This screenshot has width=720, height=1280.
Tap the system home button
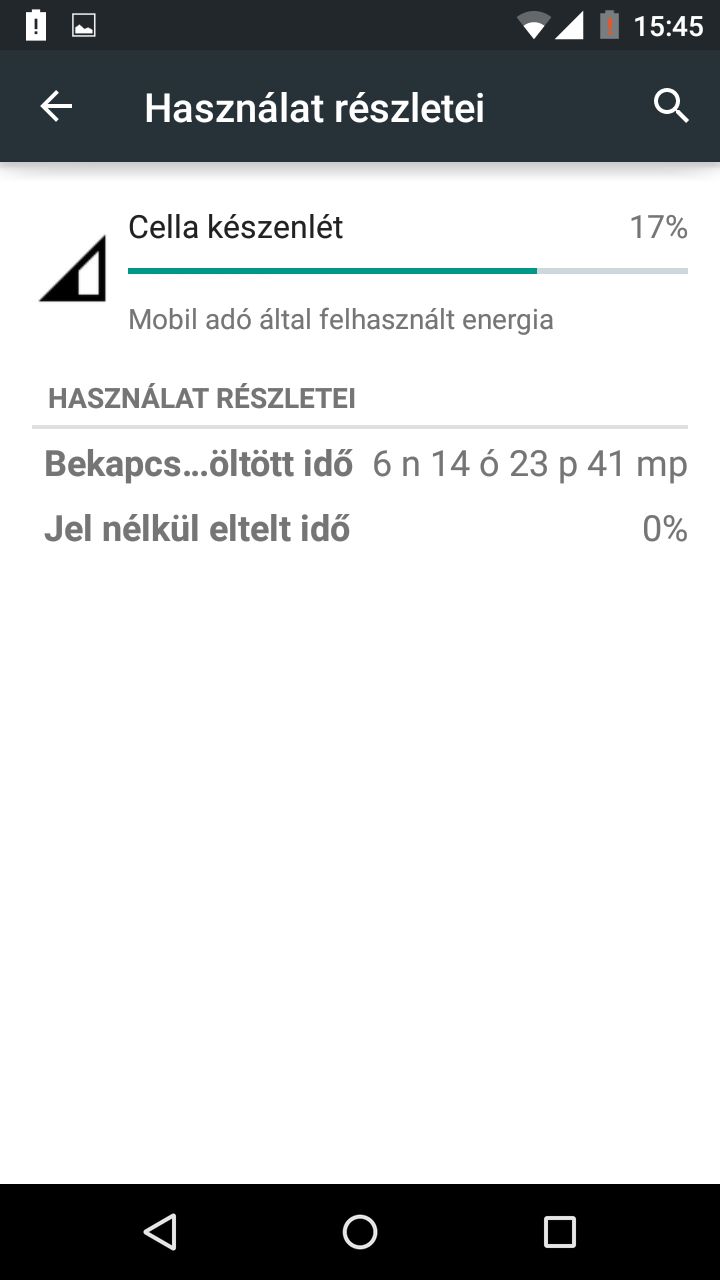(x=360, y=1232)
